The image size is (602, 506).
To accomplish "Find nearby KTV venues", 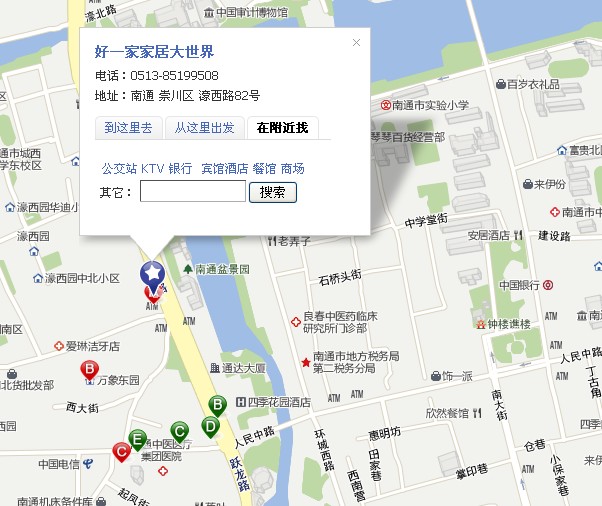I will point(152,169).
